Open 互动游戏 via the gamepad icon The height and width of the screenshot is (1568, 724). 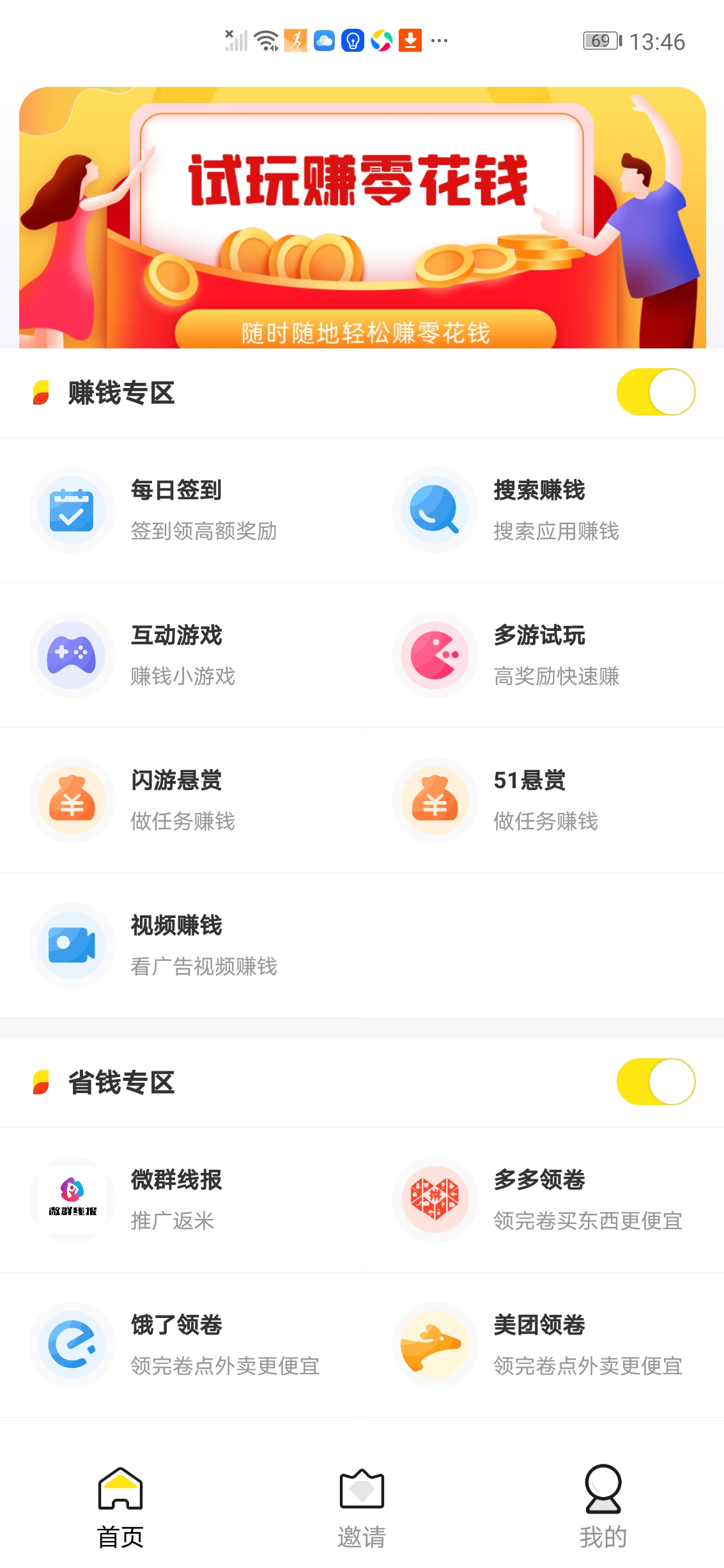pos(72,655)
